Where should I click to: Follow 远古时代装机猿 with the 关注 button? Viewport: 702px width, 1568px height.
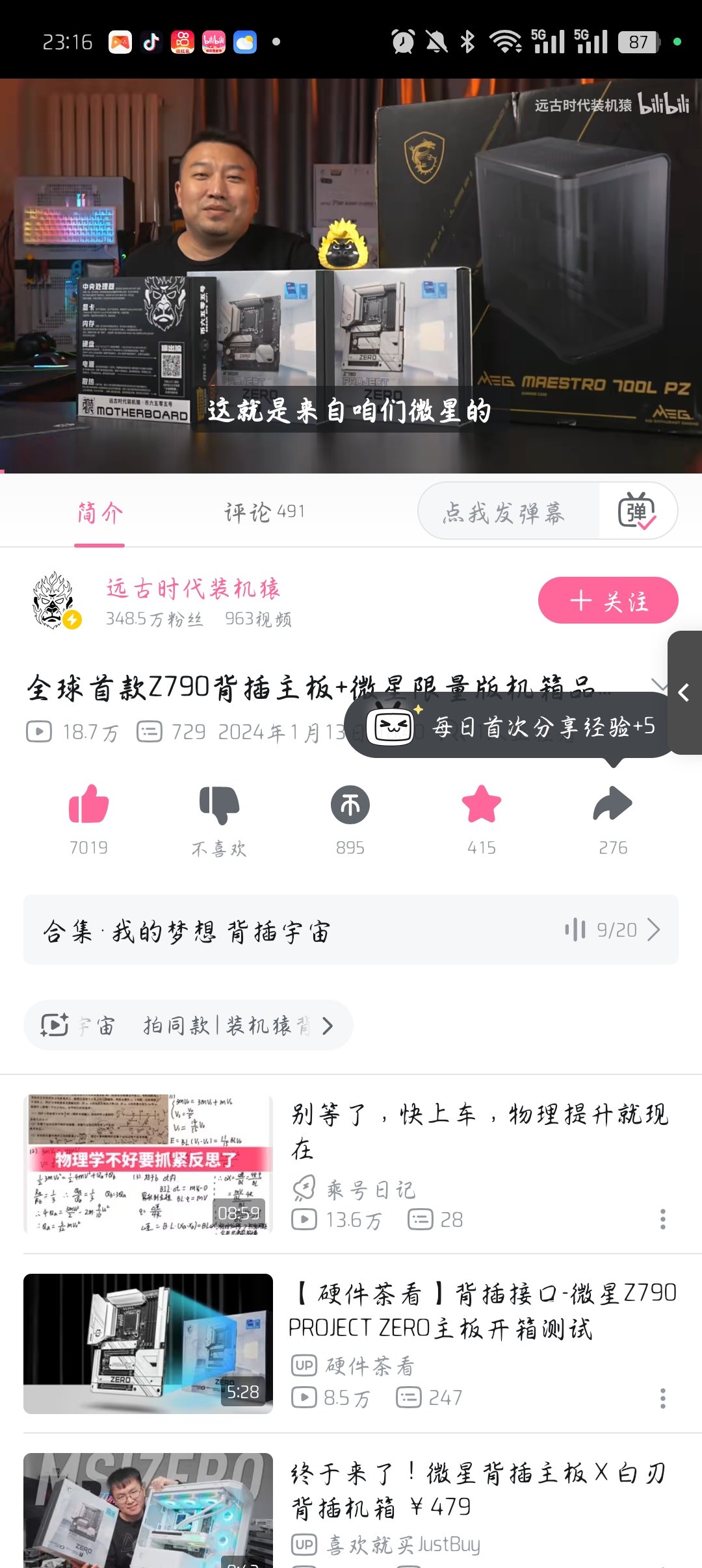(x=608, y=600)
